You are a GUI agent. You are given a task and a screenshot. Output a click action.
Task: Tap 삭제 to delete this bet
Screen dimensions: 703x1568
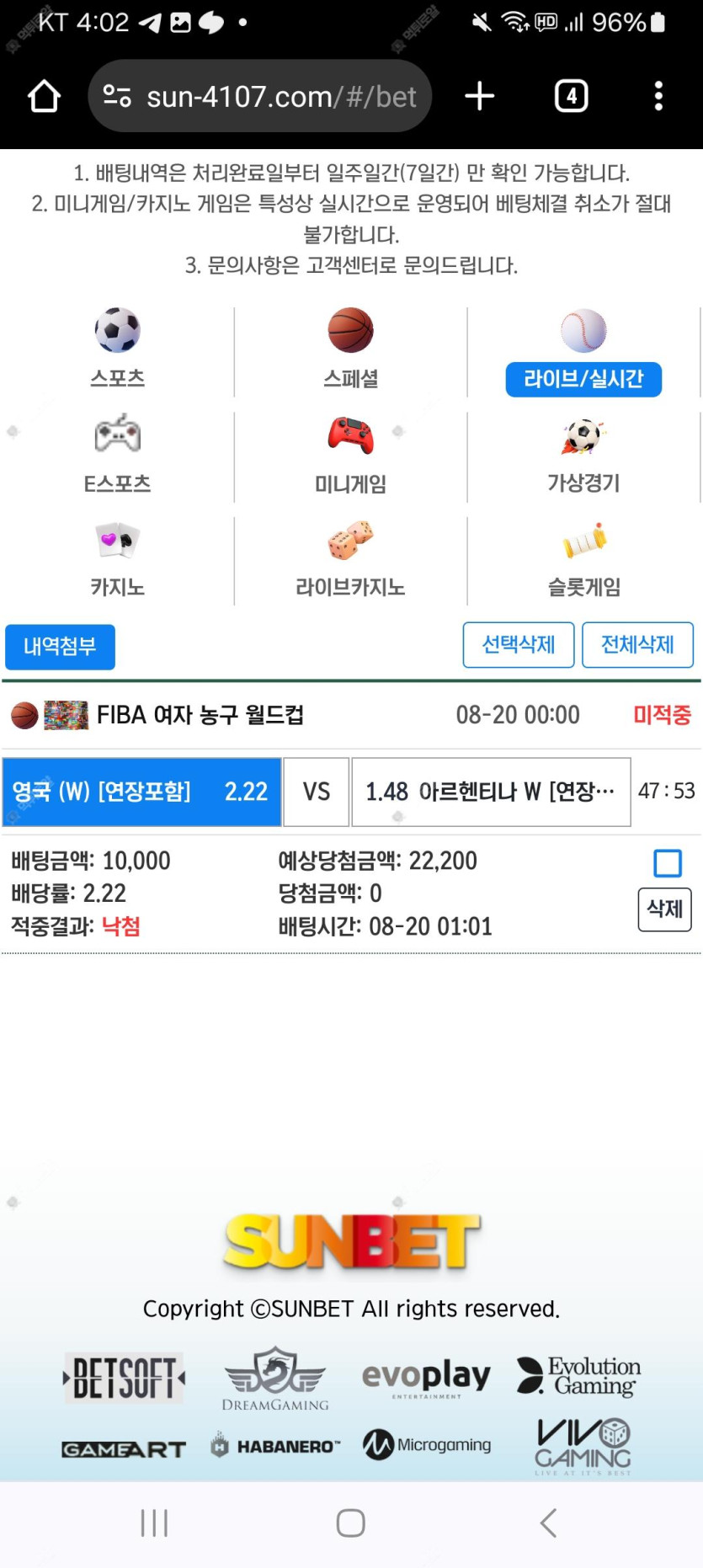point(665,909)
